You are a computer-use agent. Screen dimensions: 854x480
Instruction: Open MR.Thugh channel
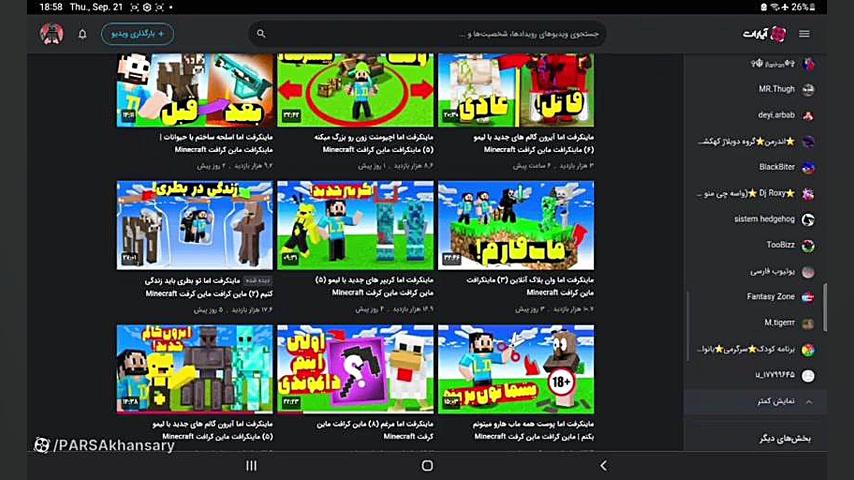(777, 89)
